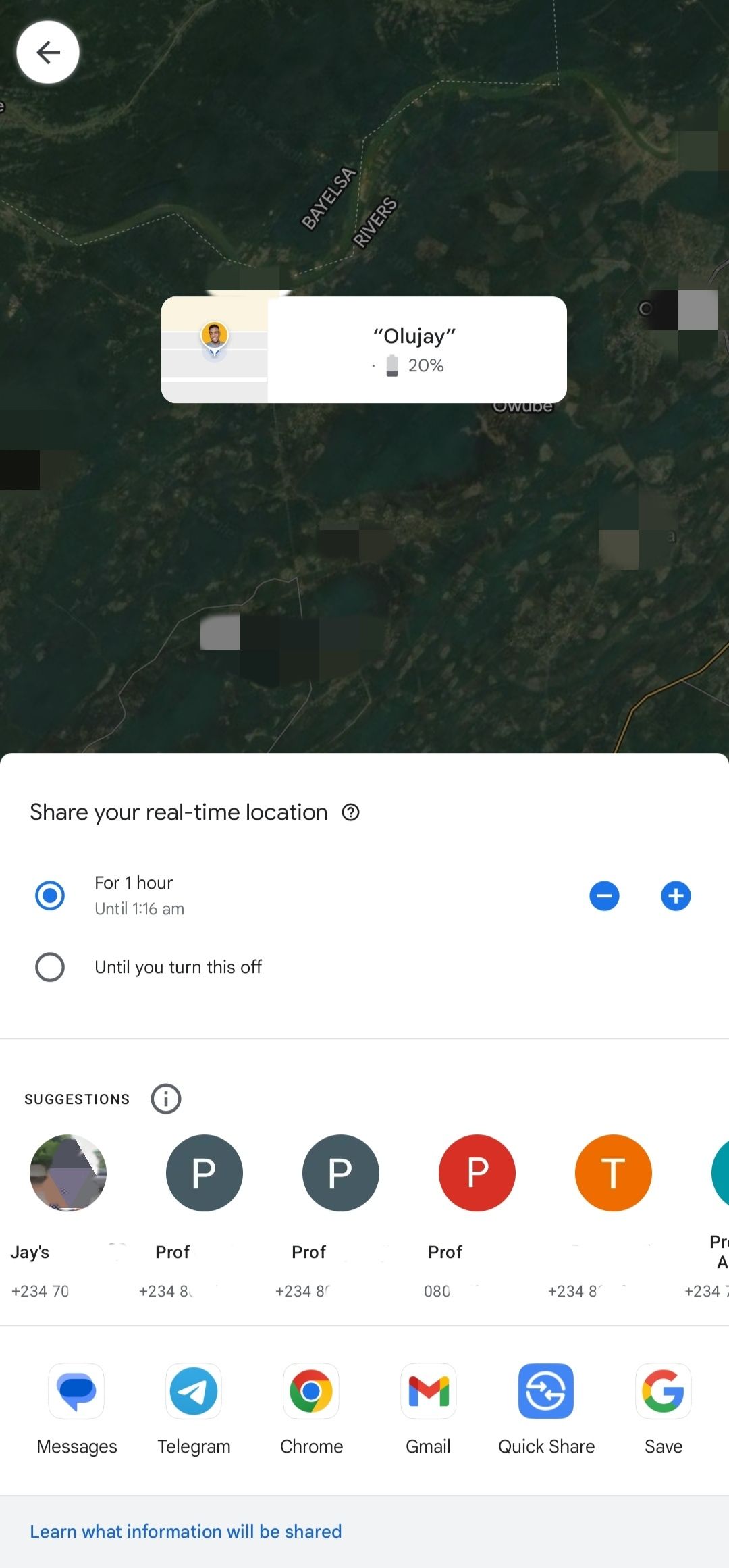Viewport: 729px width, 1568px height.
Task: Share link through Chrome
Action: (311, 1392)
